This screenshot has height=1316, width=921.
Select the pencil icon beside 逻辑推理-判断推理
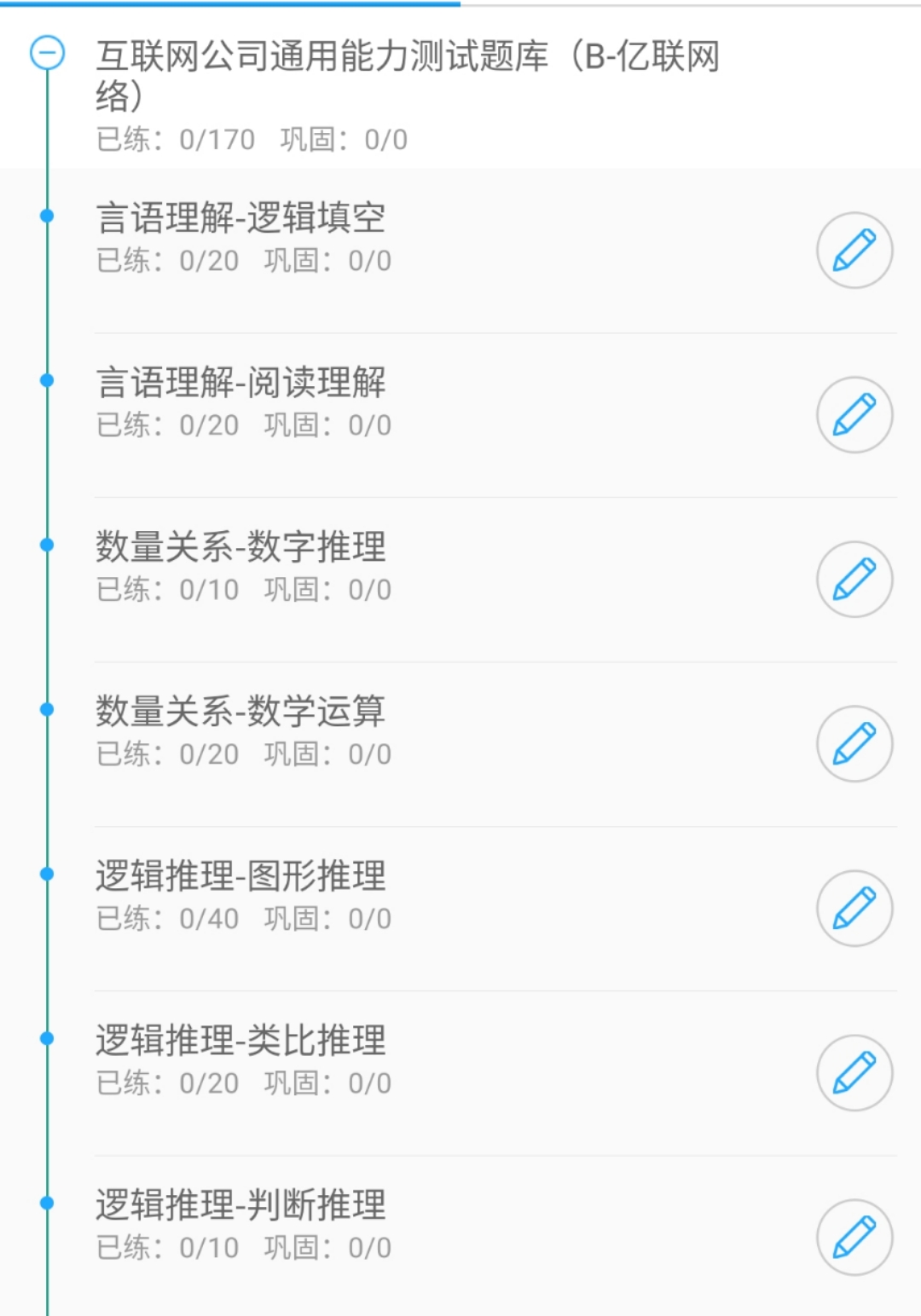[x=854, y=1237]
